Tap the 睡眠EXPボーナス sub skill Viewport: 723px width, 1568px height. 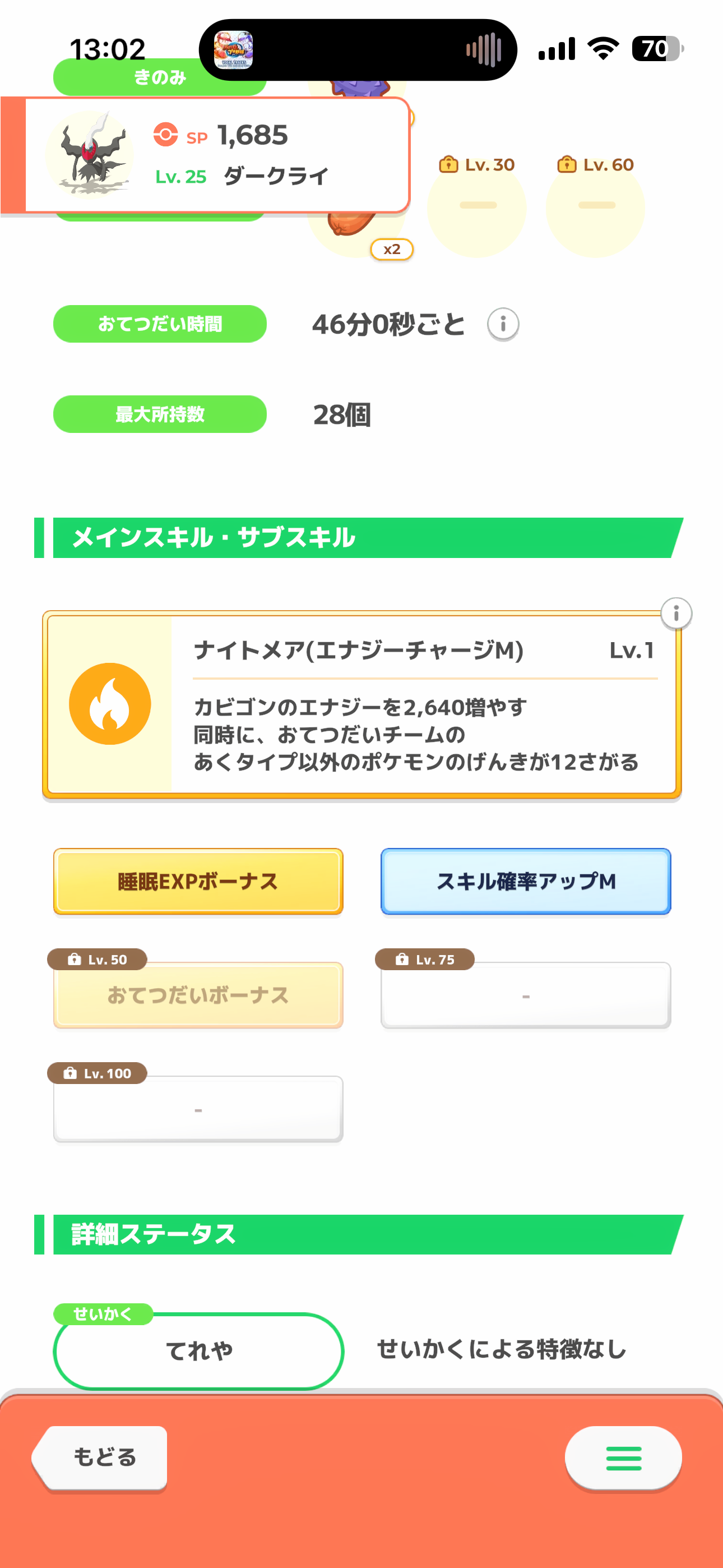tap(198, 881)
